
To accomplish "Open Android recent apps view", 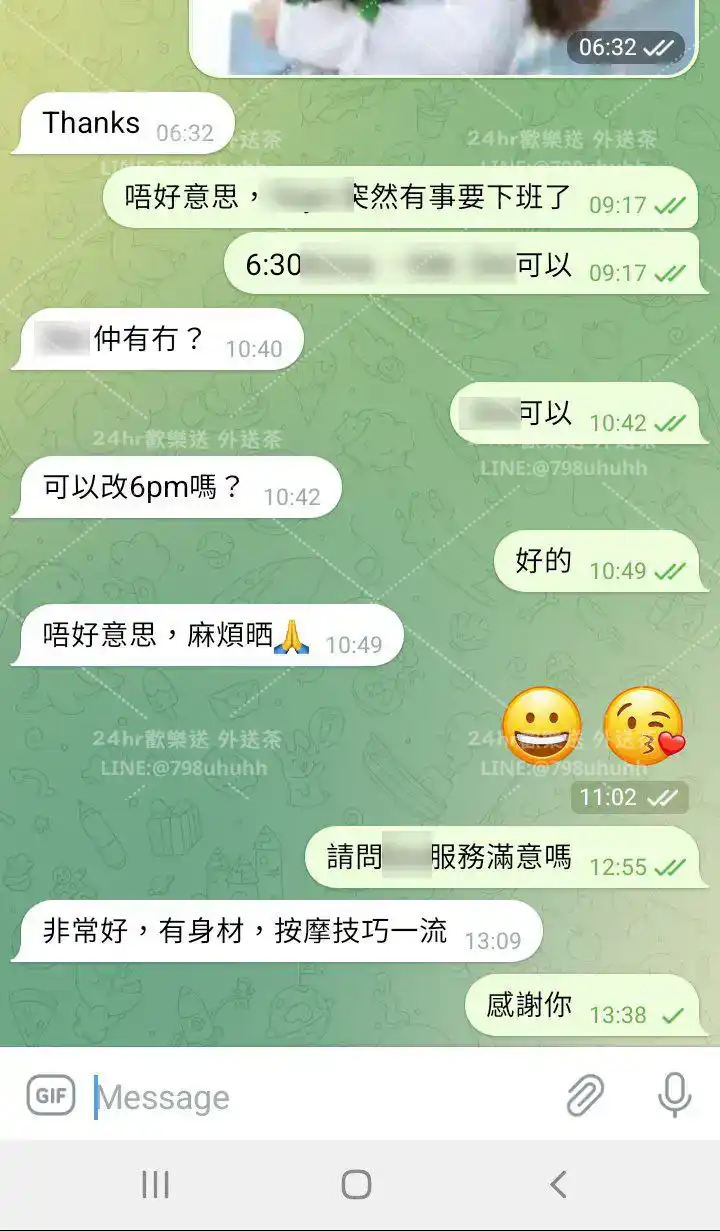I will 156,1185.
